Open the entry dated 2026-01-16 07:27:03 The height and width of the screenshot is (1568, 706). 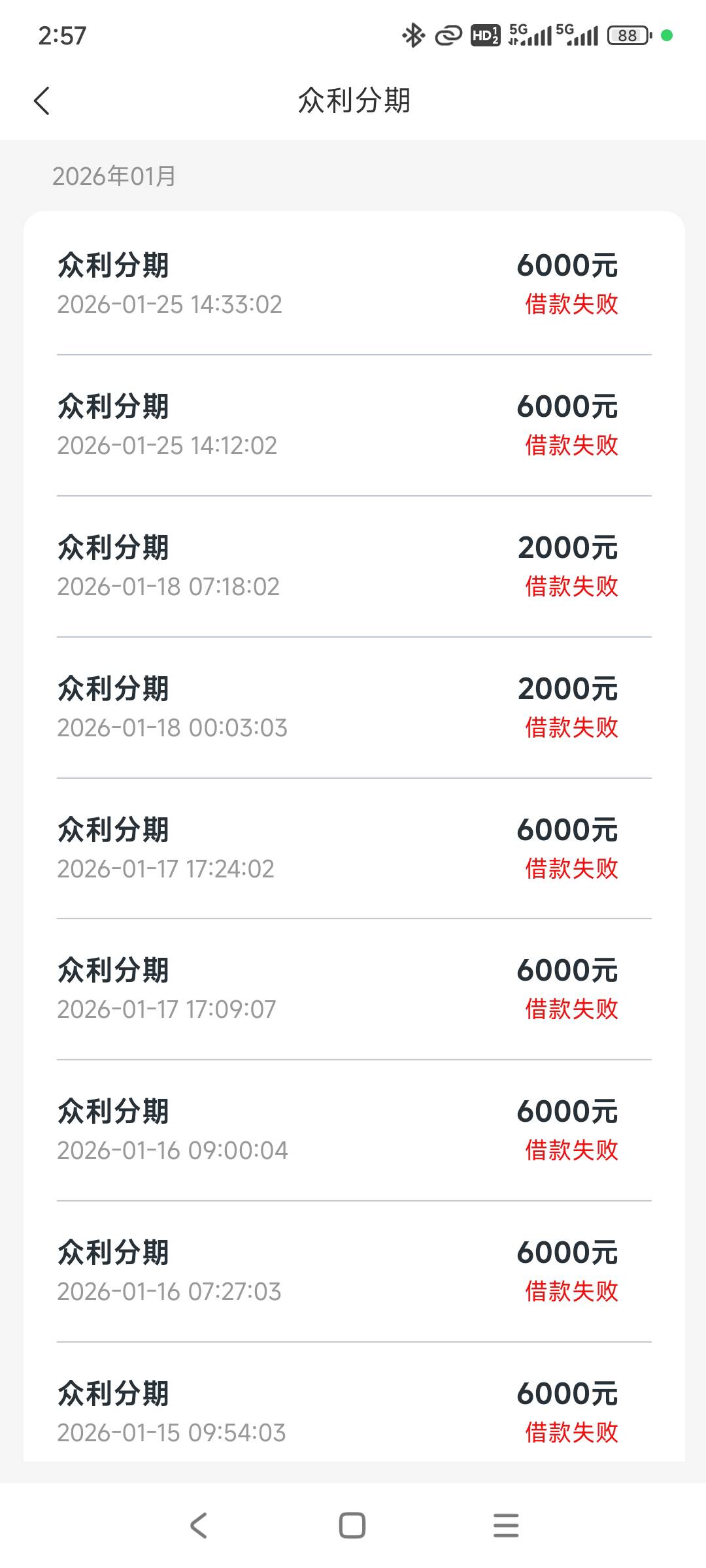[x=354, y=1271]
